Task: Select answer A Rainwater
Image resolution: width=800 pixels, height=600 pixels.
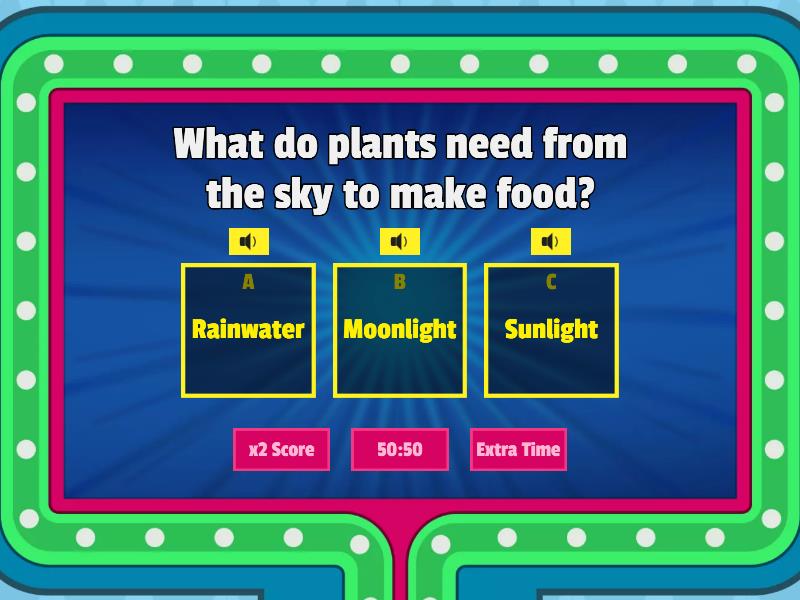Action: click(248, 329)
